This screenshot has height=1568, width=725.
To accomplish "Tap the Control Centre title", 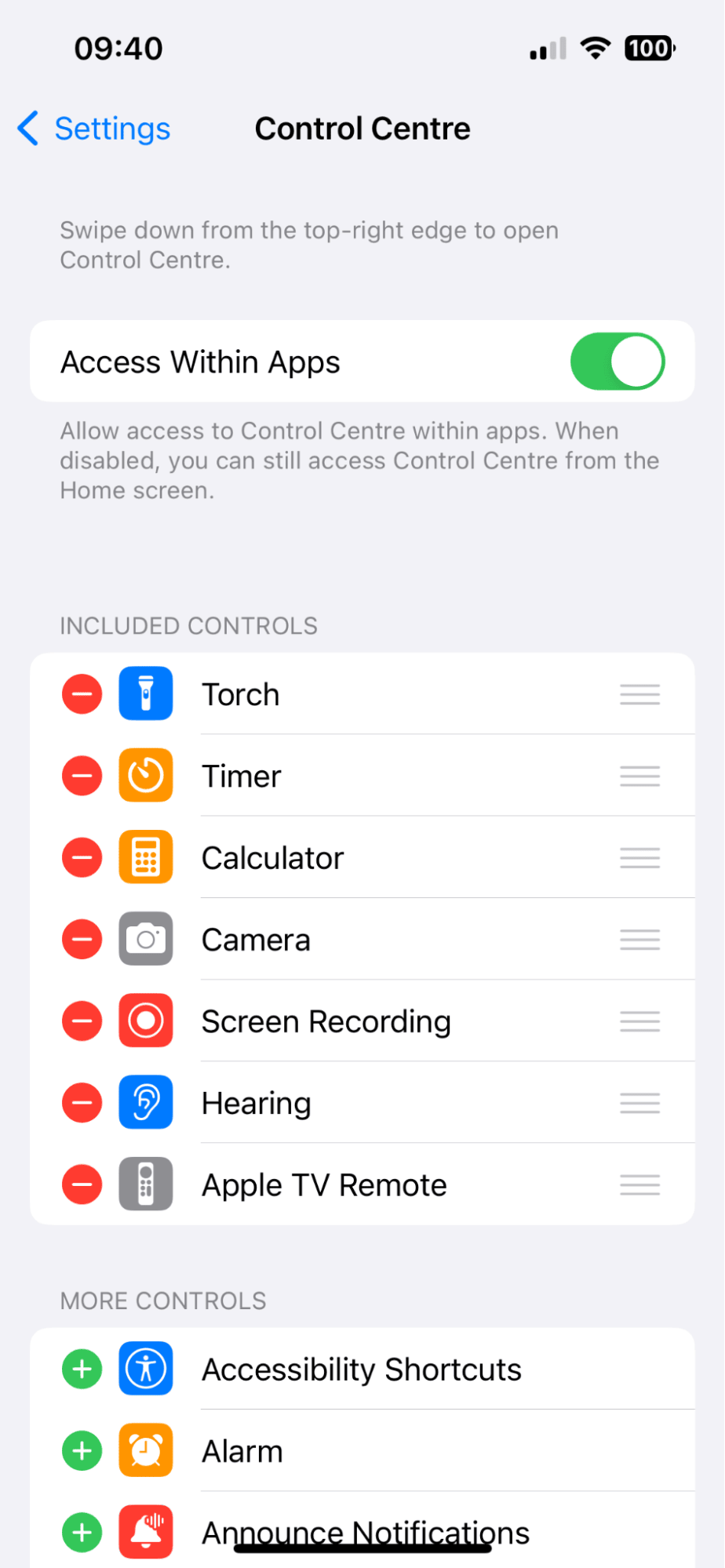I will pos(362,128).
